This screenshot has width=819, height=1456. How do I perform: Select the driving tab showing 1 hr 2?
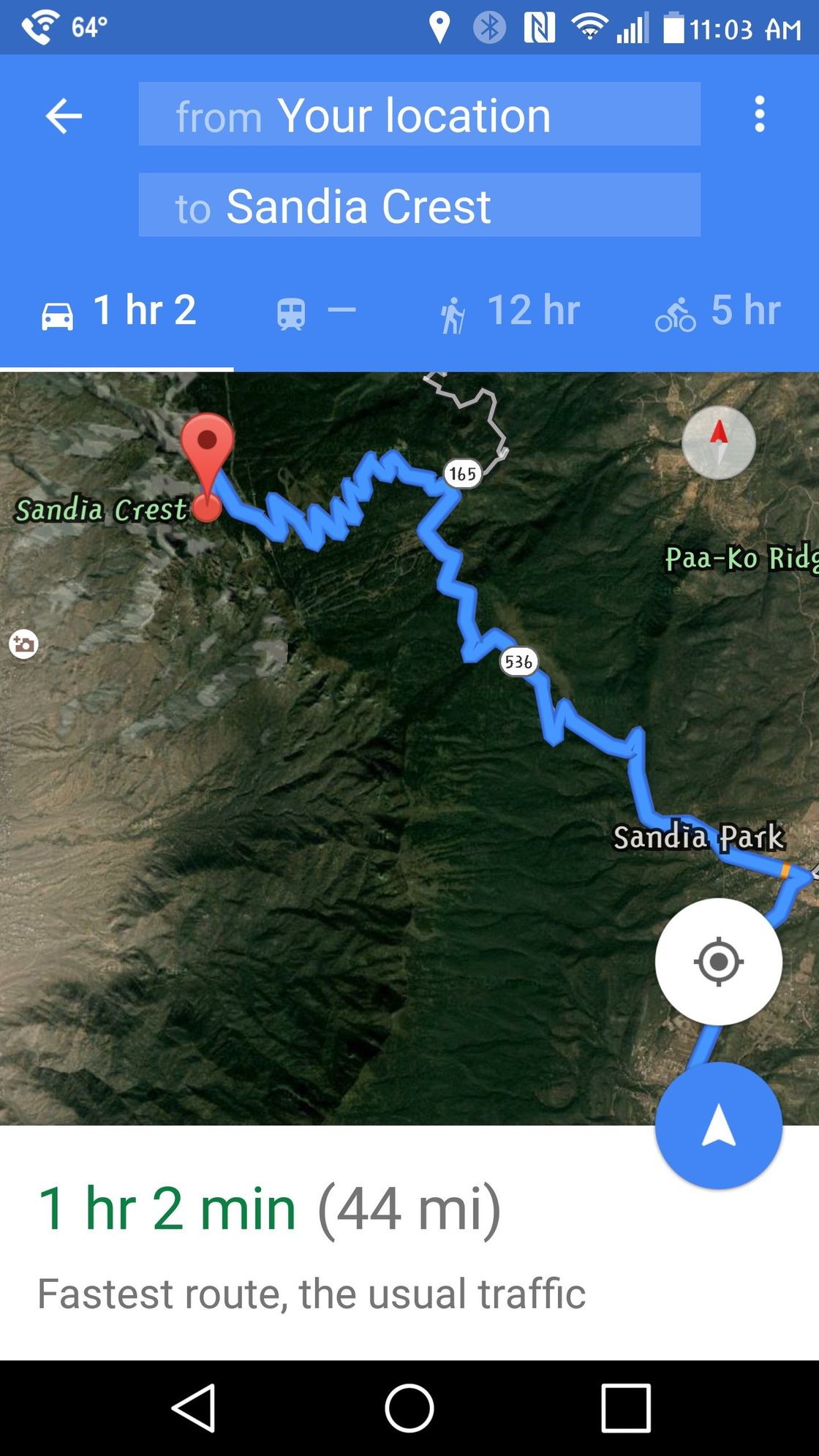(118, 312)
